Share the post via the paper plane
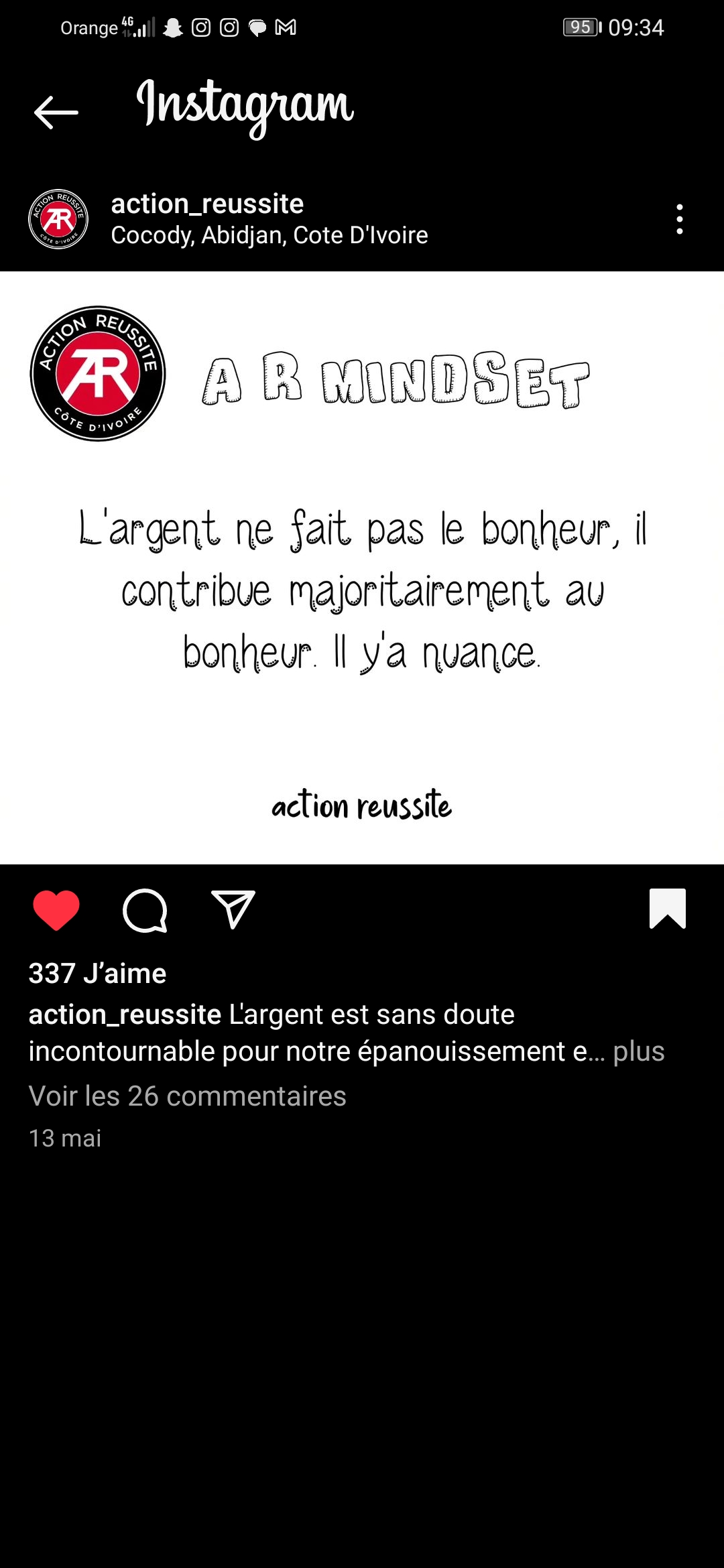This screenshot has width=724, height=1568. point(233,909)
